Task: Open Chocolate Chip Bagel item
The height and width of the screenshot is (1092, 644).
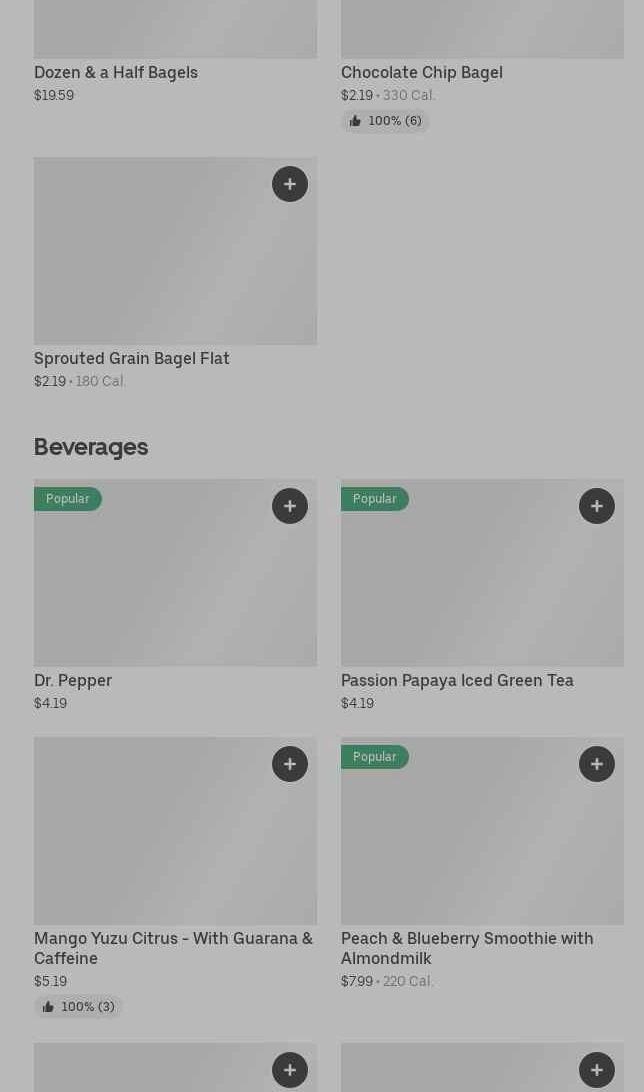Action: click(x=421, y=72)
